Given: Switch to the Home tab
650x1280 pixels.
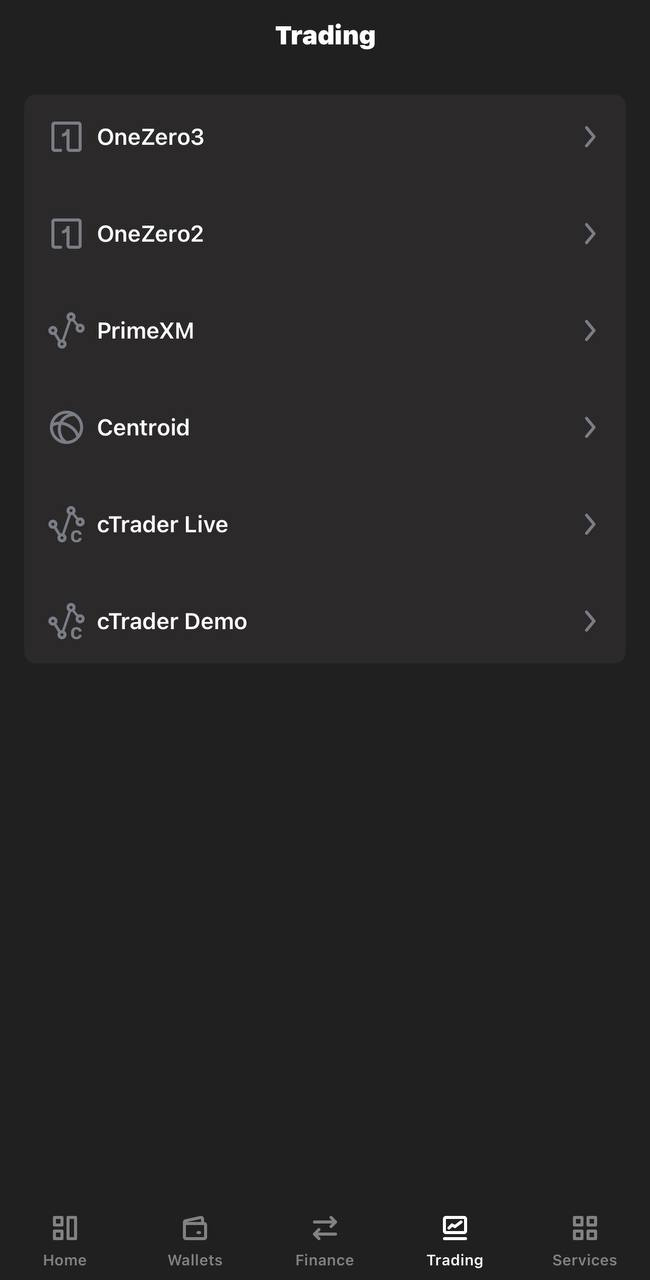Looking at the screenshot, I should tap(65, 1240).
